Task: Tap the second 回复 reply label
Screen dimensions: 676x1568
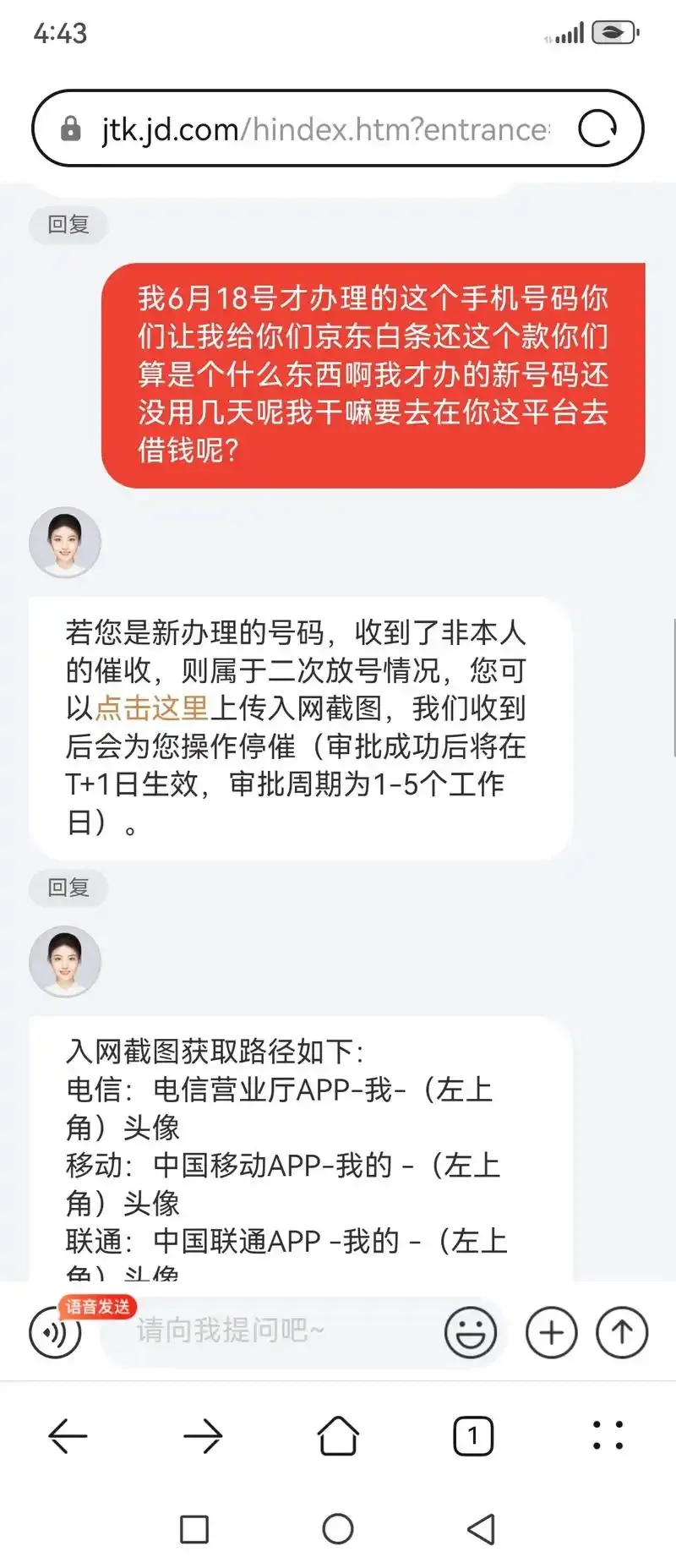Action: pyautogui.click(x=68, y=888)
